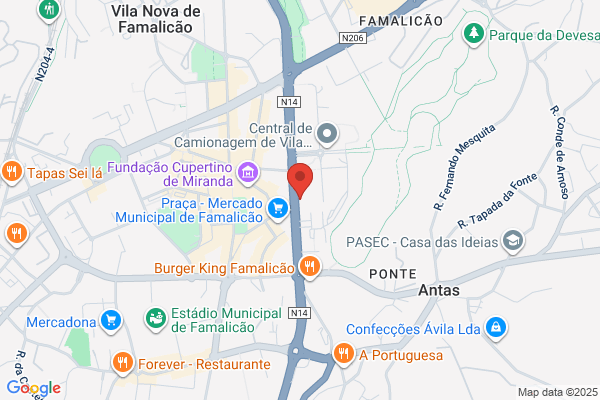Open Estádio Municipal de Famalicão marker
The height and width of the screenshot is (400, 600).
point(156,319)
